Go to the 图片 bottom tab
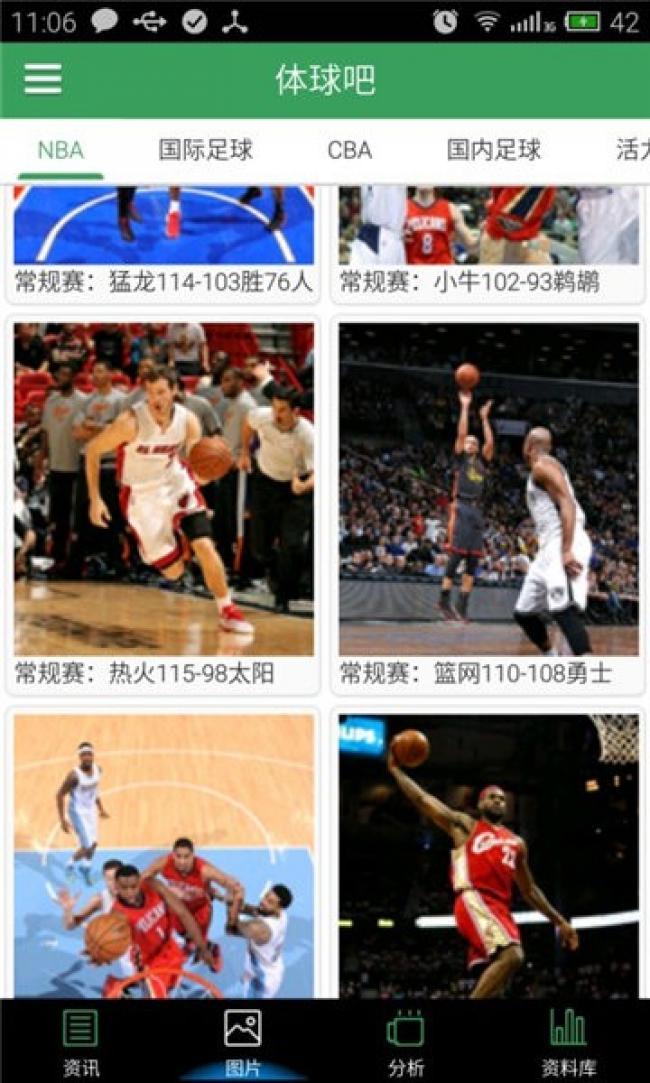The width and height of the screenshot is (650, 1083). pos(243,1042)
